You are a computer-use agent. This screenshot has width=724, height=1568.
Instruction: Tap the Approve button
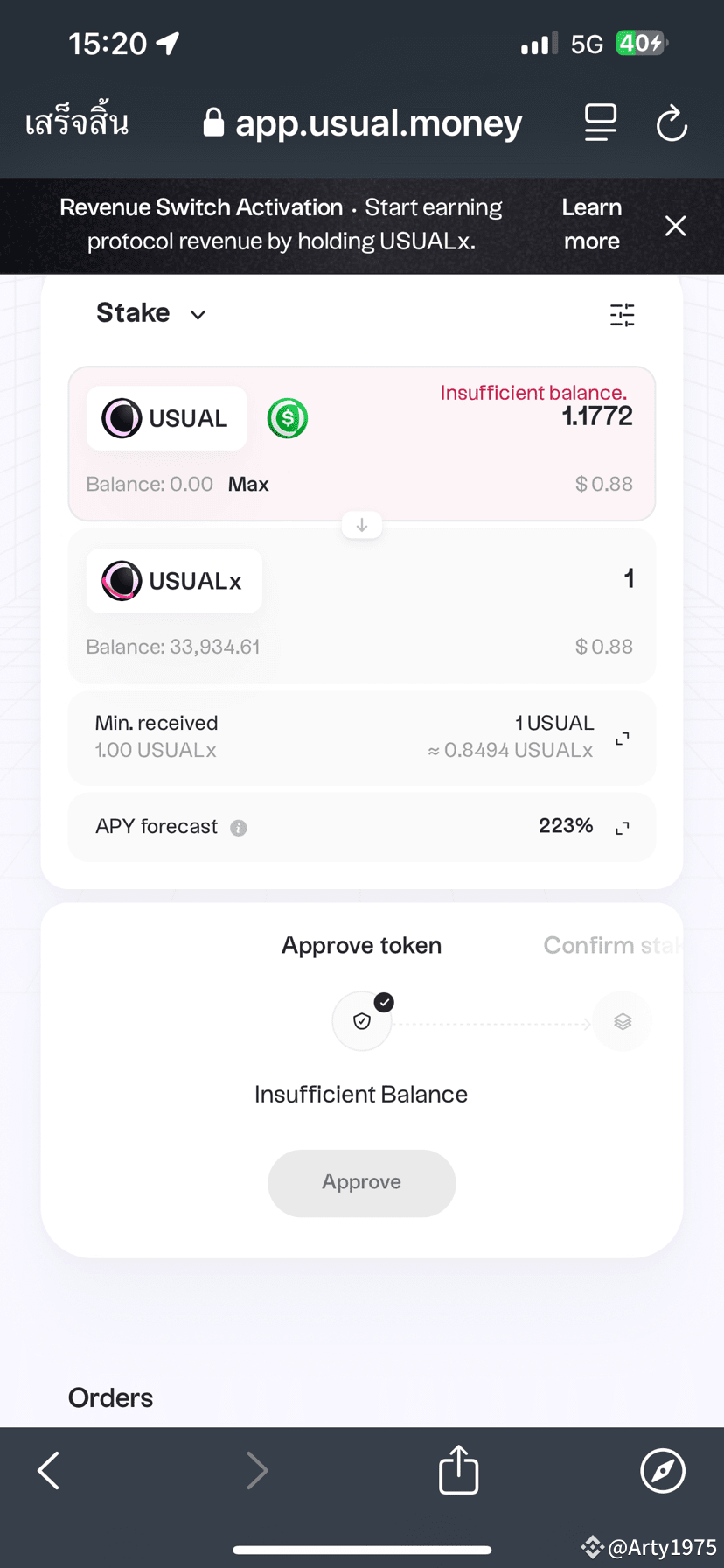tap(361, 1183)
